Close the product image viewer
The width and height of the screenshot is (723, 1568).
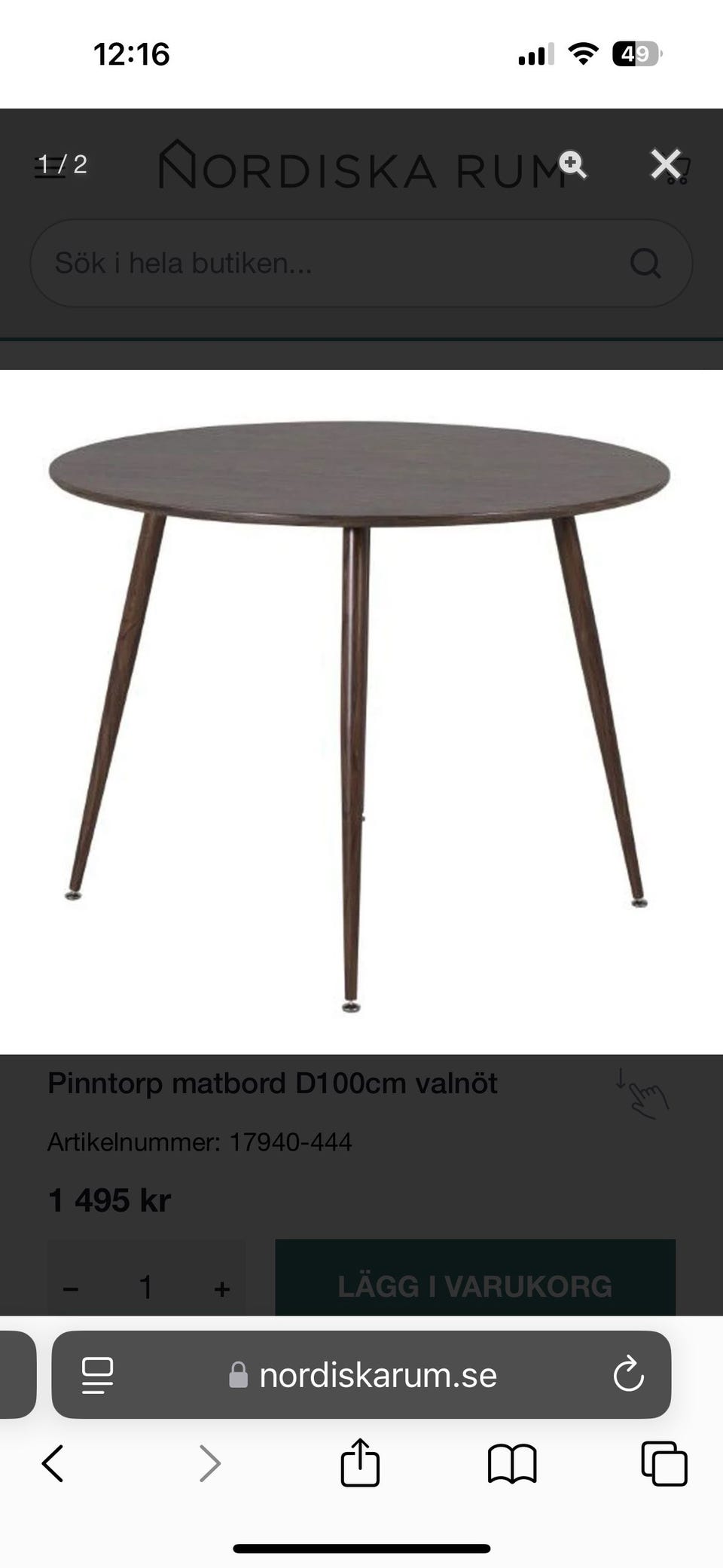tap(665, 164)
